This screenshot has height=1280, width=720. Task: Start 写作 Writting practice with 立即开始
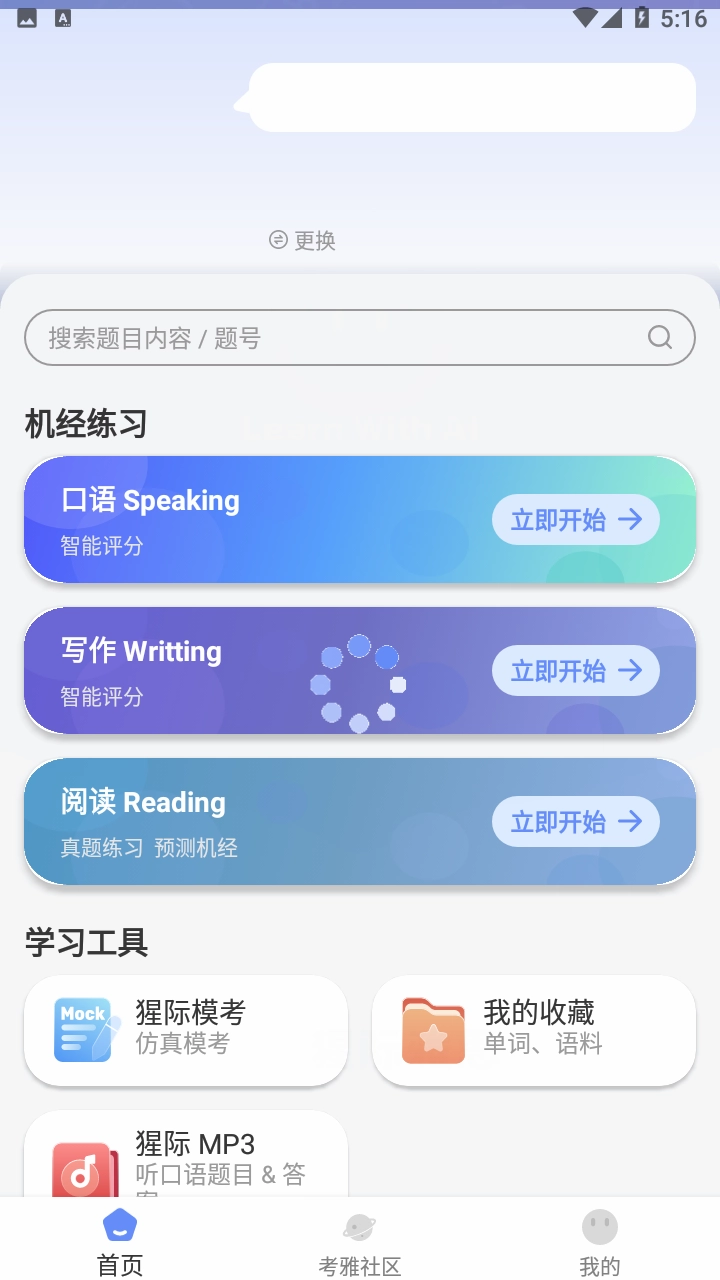(x=575, y=671)
